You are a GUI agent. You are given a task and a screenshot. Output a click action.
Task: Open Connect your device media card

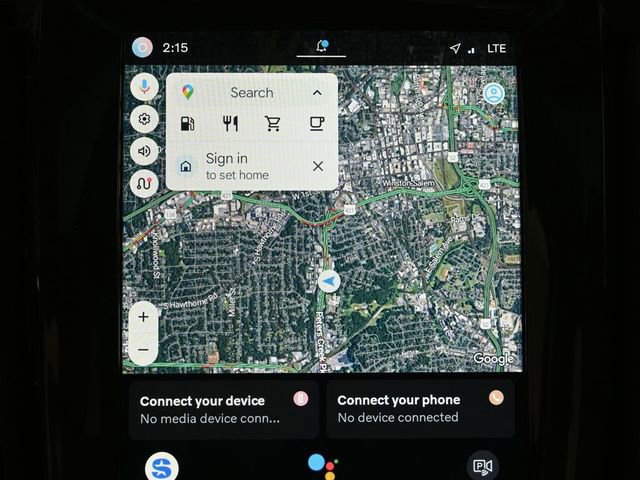pos(223,409)
